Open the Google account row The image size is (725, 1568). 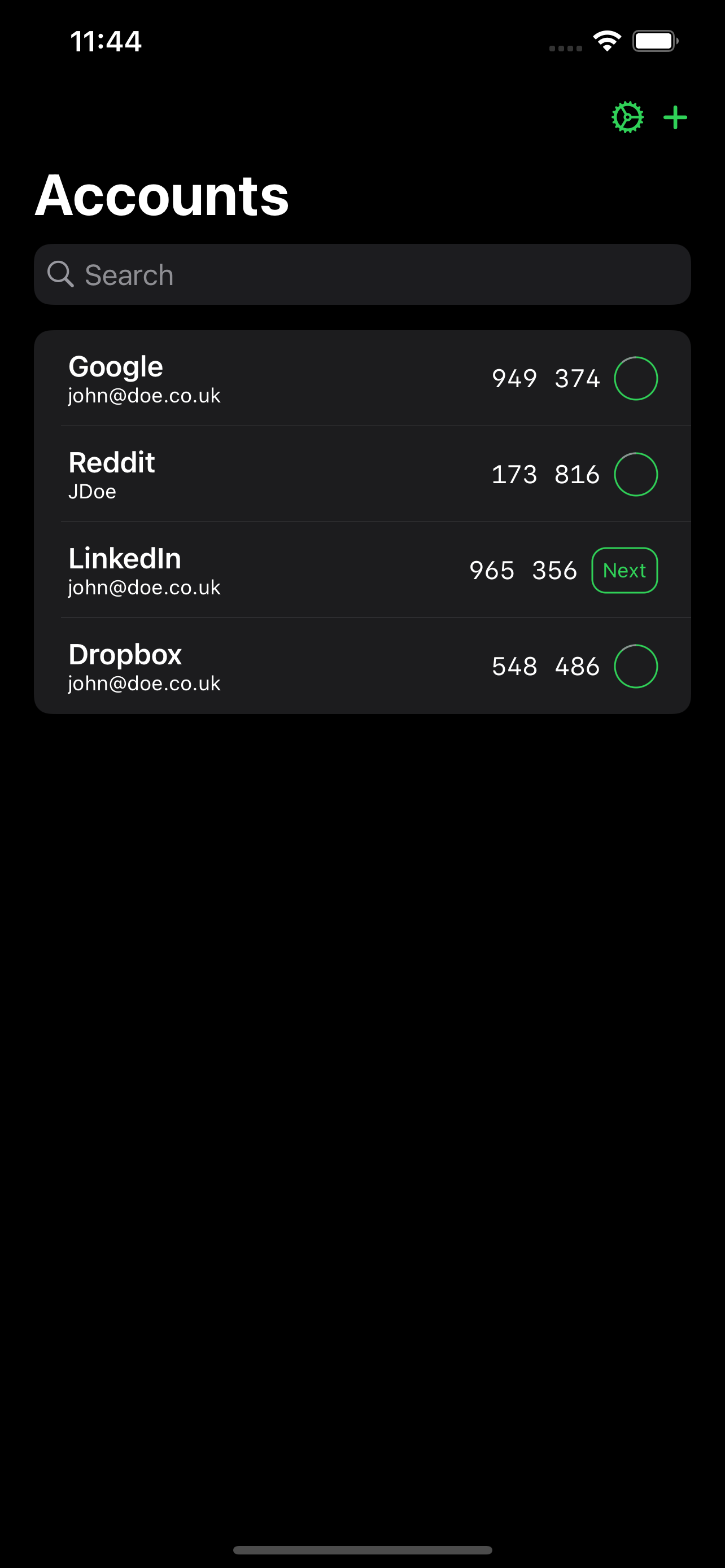point(362,378)
